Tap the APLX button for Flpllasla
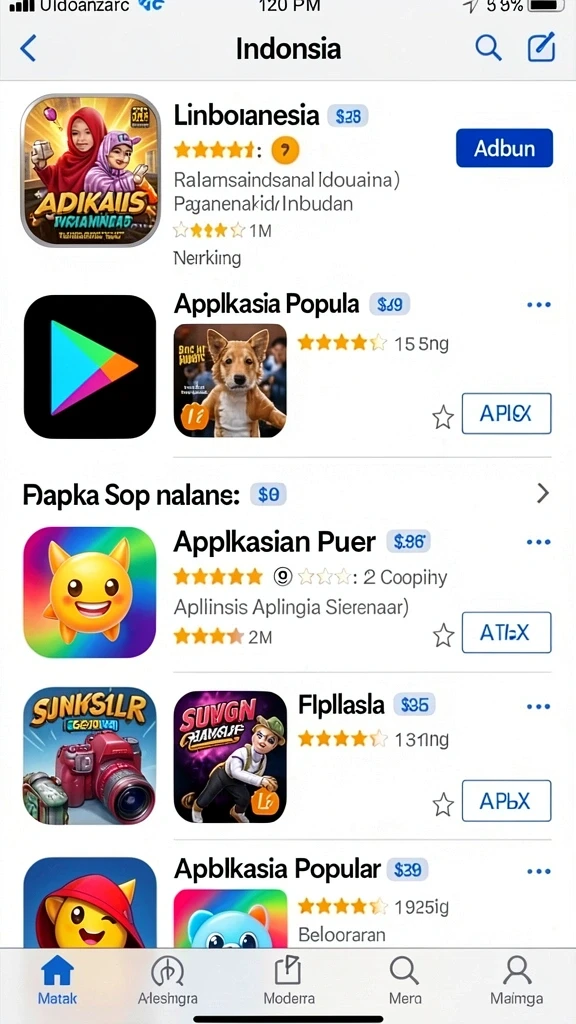 click(506, 801)
